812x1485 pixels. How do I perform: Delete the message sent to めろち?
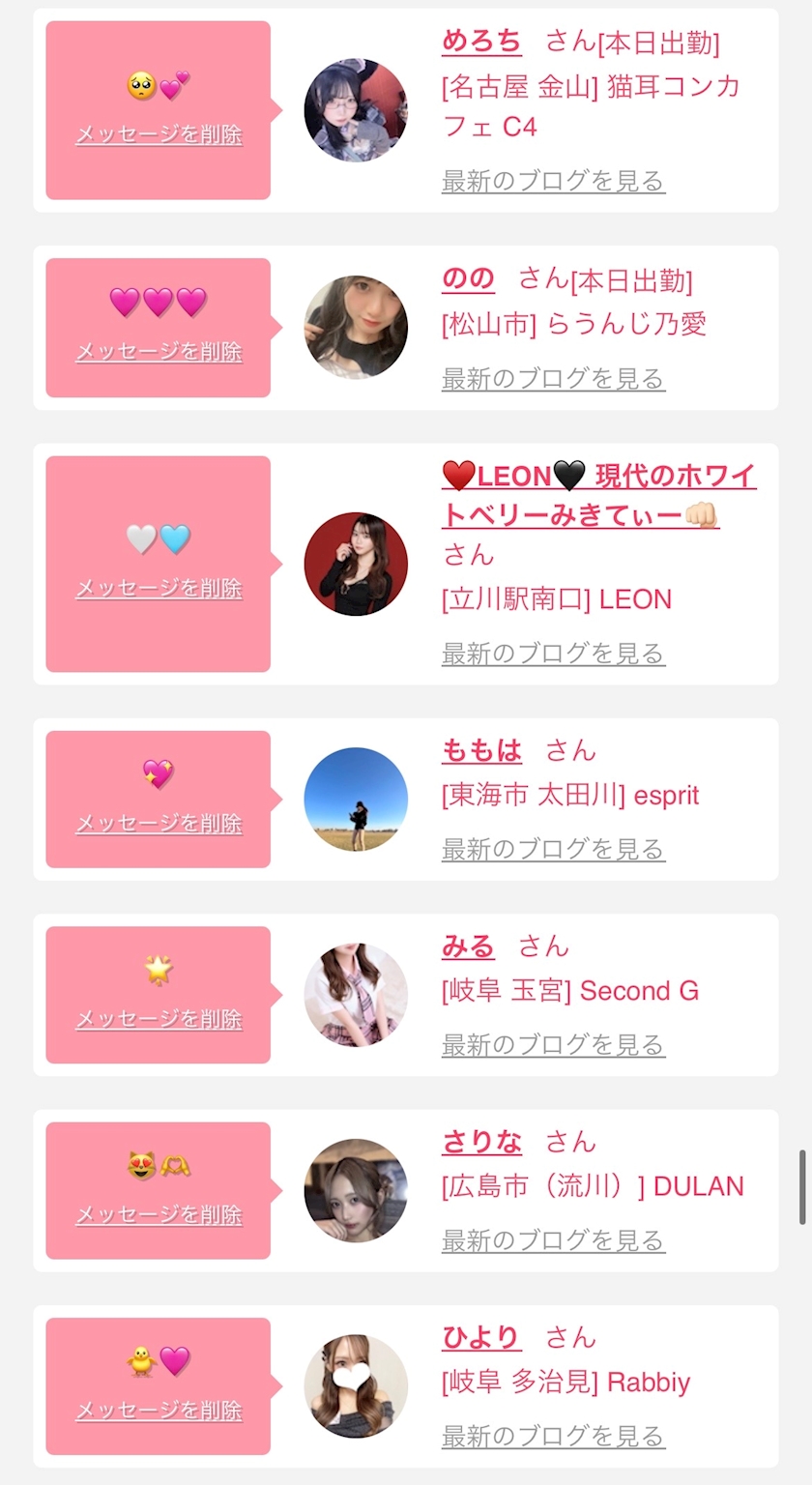[x=159, y=135]
